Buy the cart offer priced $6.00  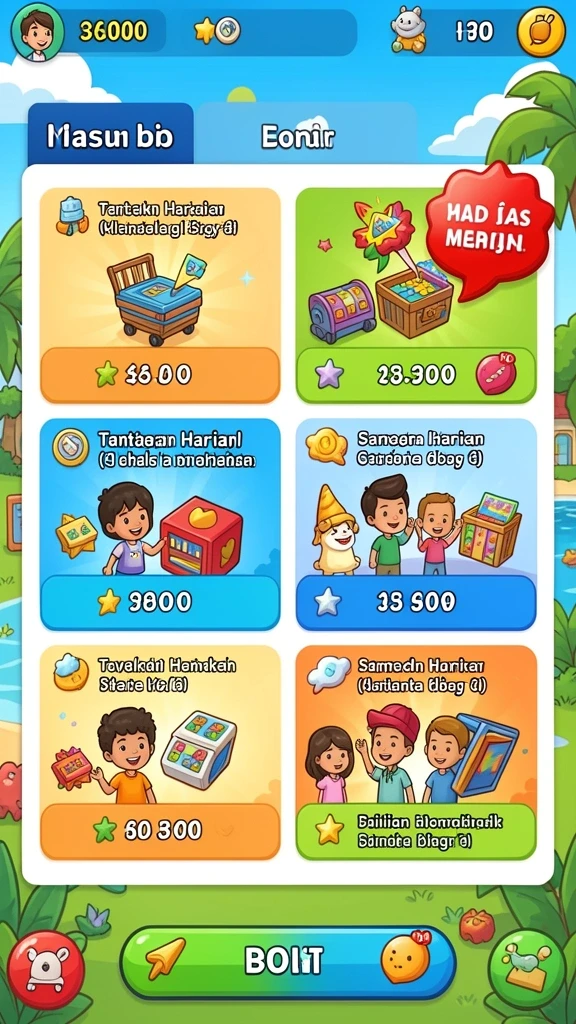pyautogui.click(x=160, y=375)
